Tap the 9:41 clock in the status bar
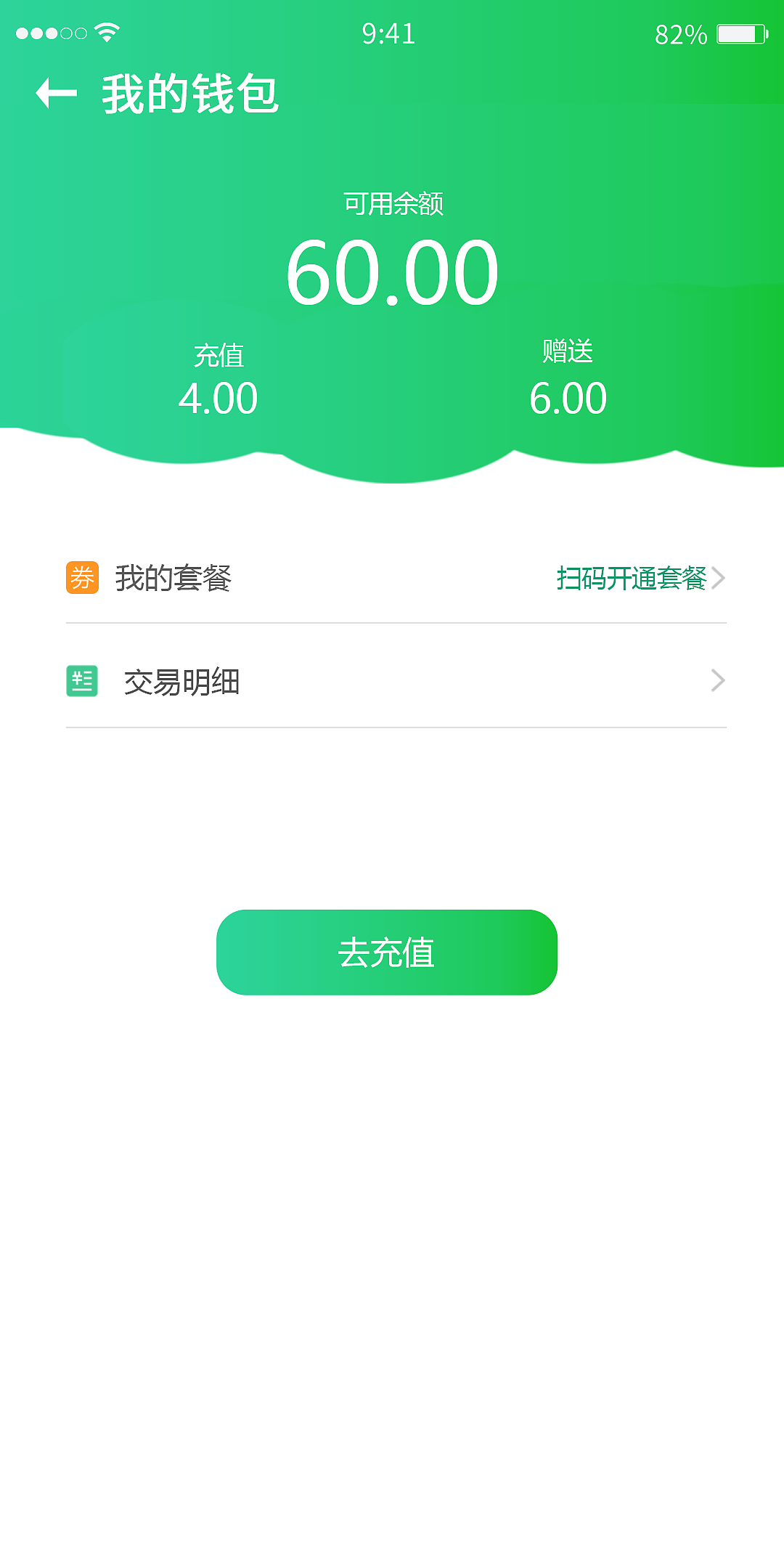Viewport: 784px width, 1566px height. click(388, 31)
